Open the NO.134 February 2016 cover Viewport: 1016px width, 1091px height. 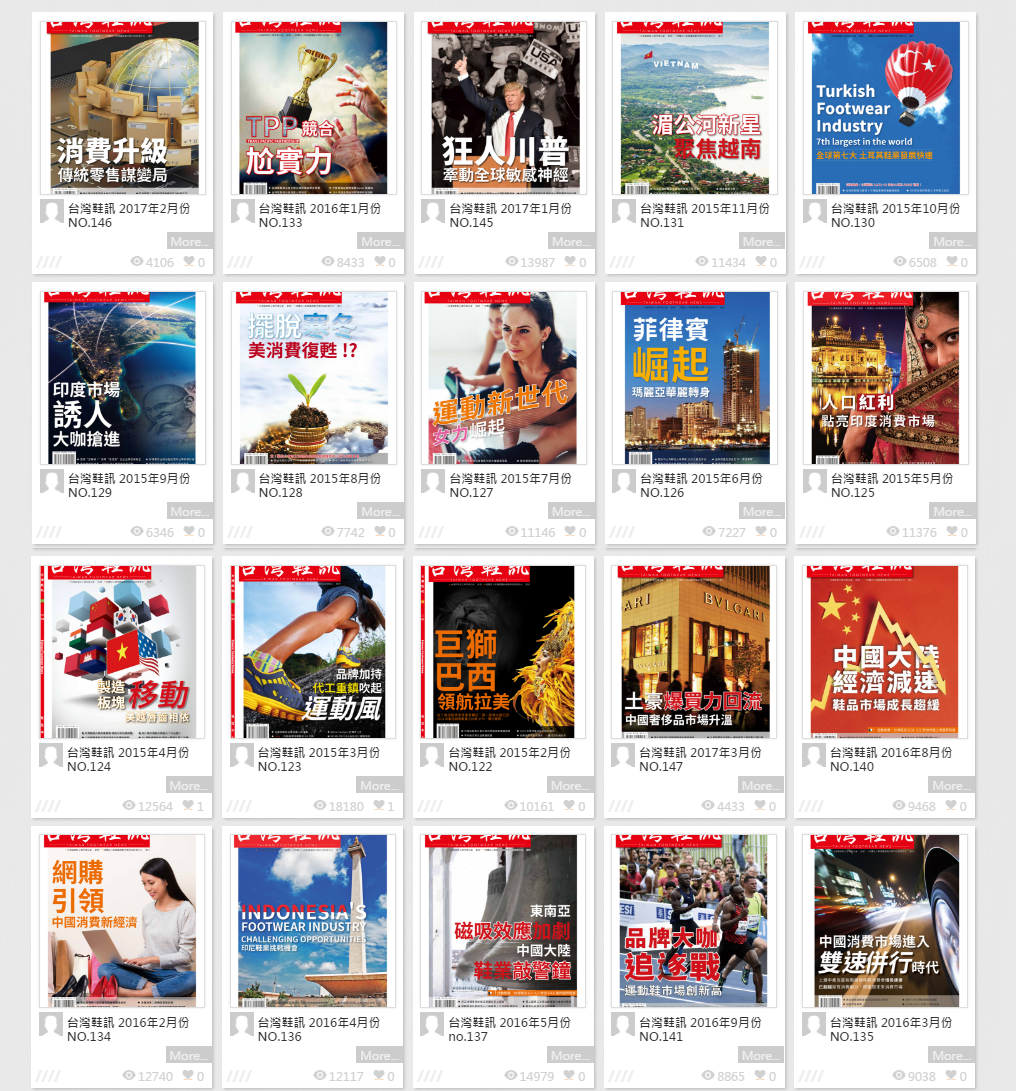[x=123, y=920]
